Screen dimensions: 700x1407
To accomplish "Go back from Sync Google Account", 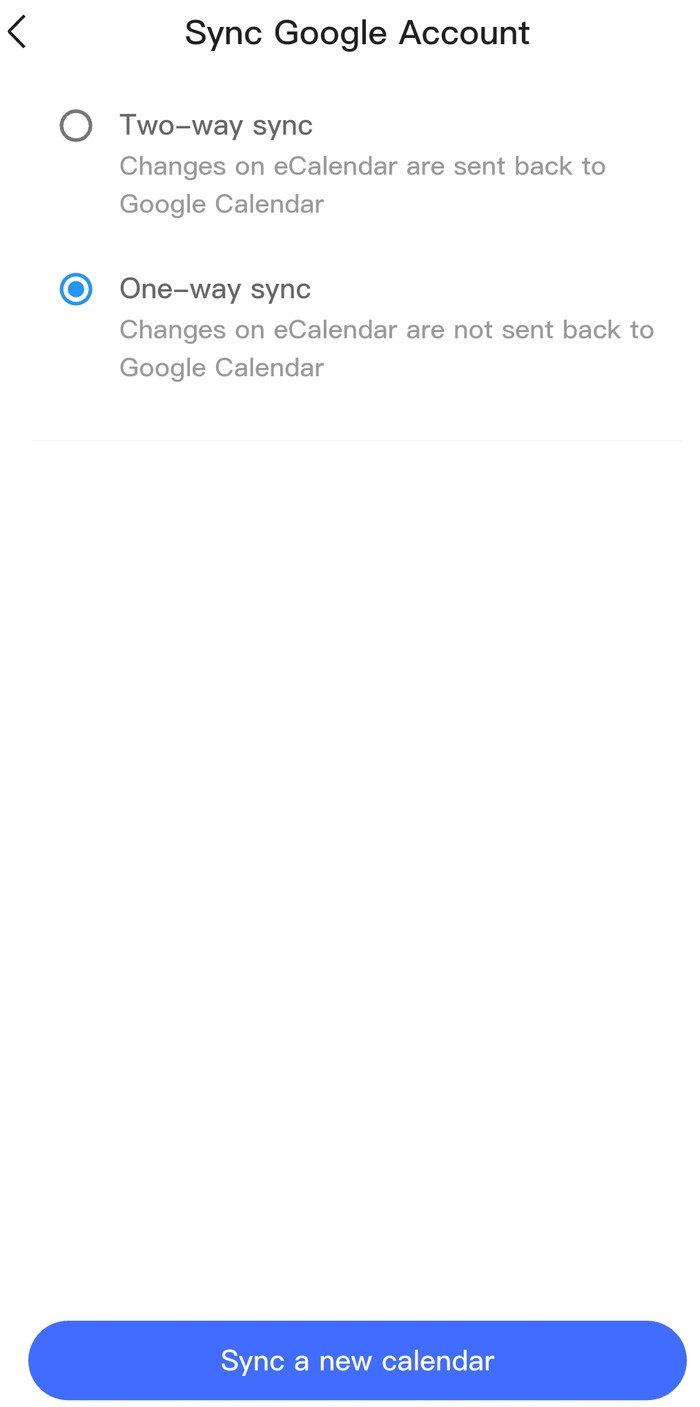I will (x=17, y=32).
